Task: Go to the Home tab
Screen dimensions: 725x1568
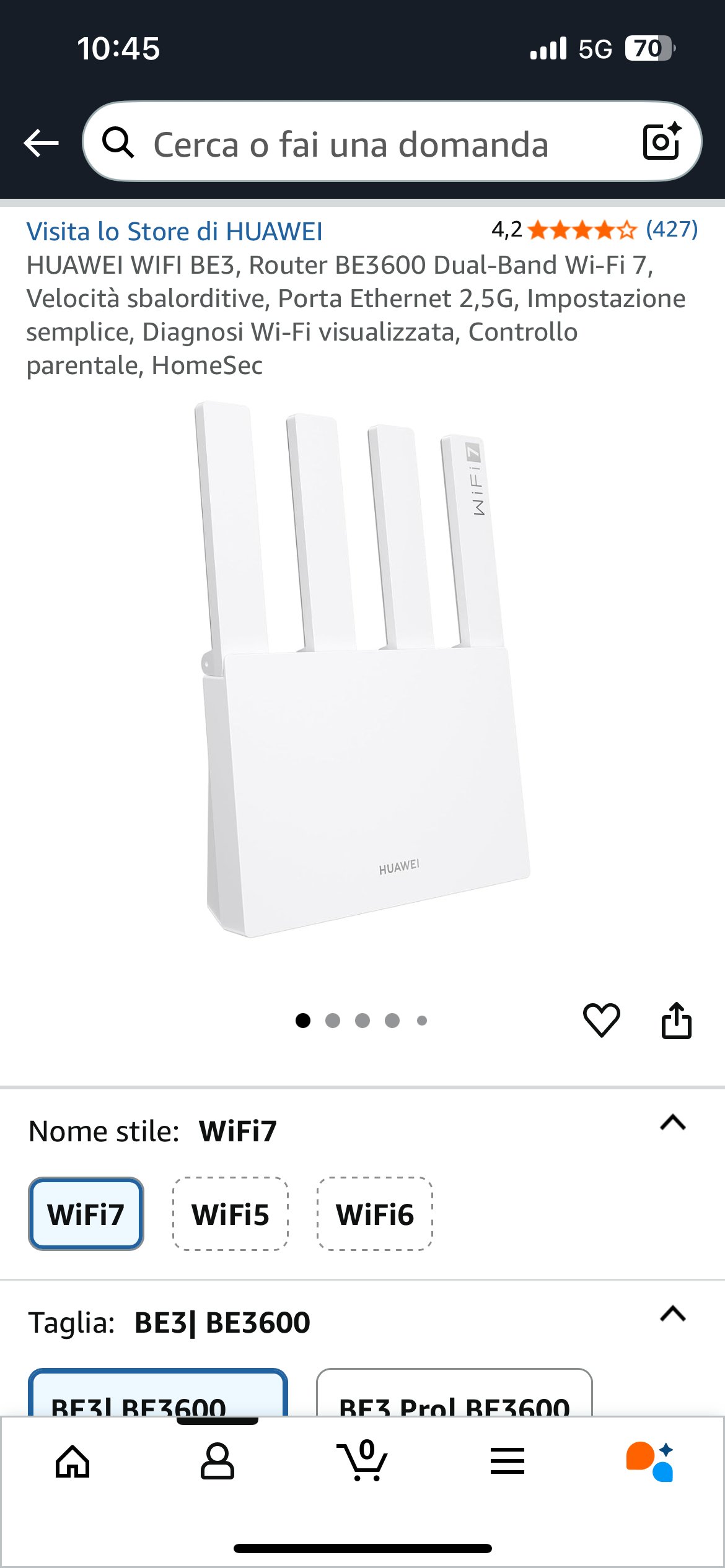Action: coord(72,1461)
